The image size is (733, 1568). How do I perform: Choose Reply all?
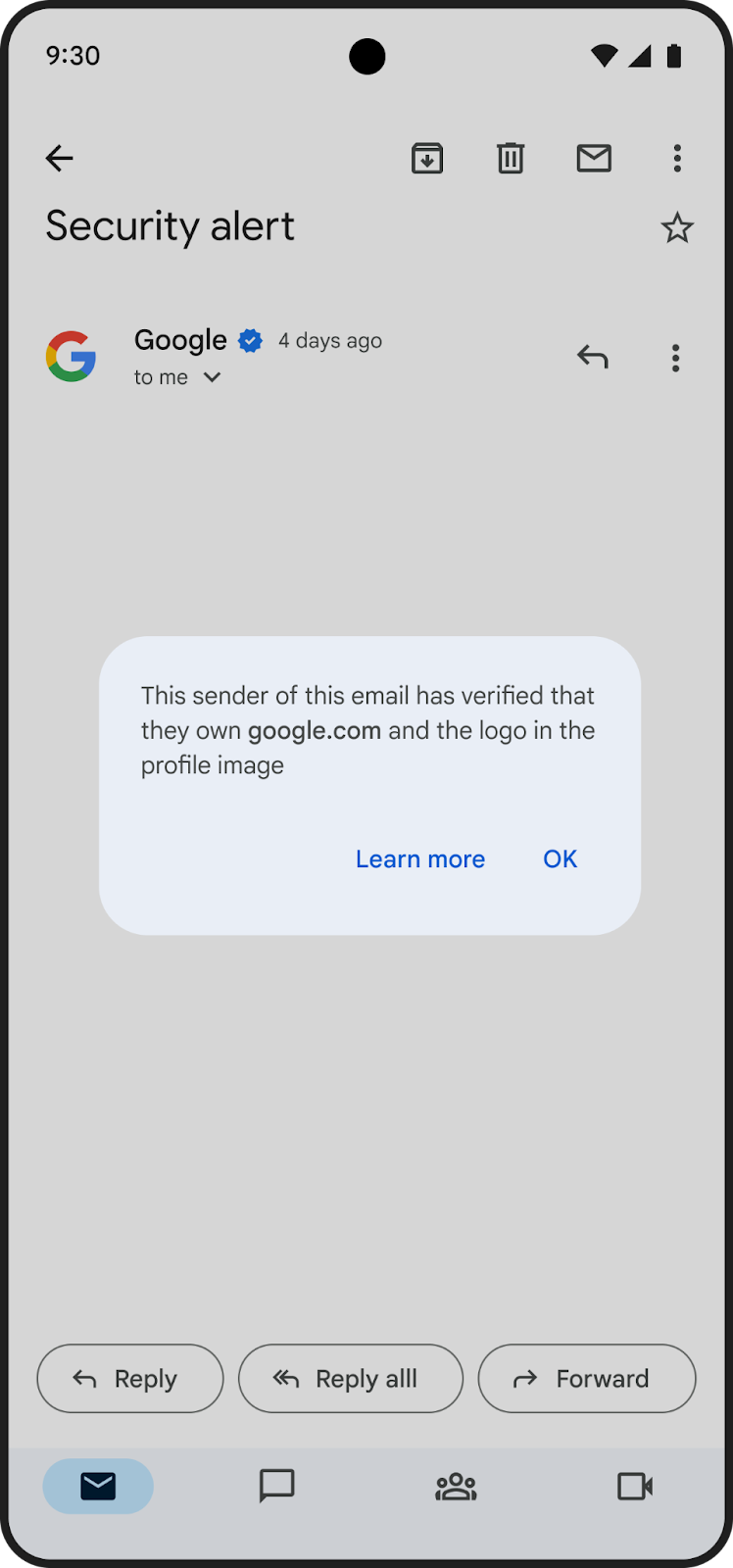point(351,1379)
